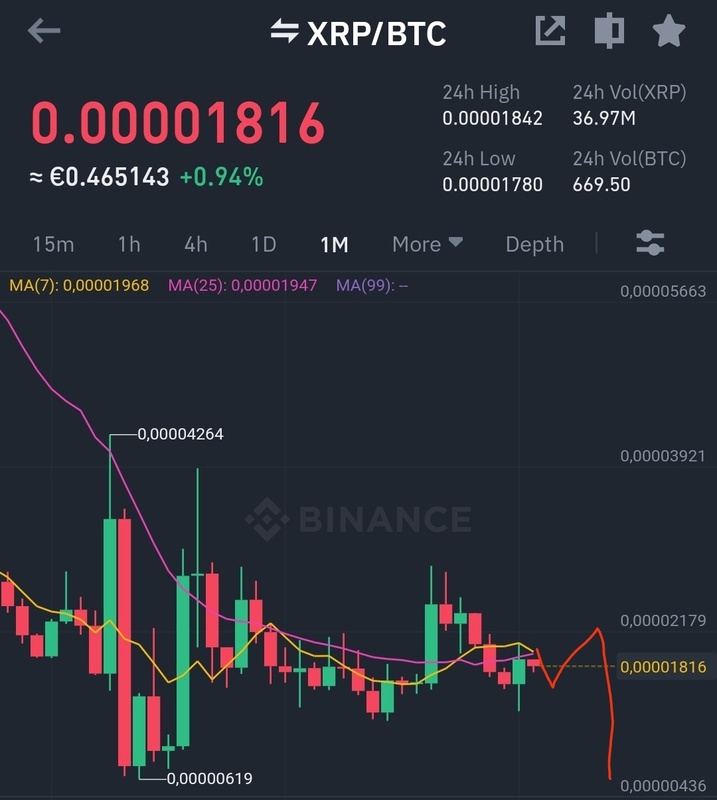Image resolution: width=717 pixels, height=800 pixels.
Task: Open chart indicator settings
Action: [x=650, y=243]
